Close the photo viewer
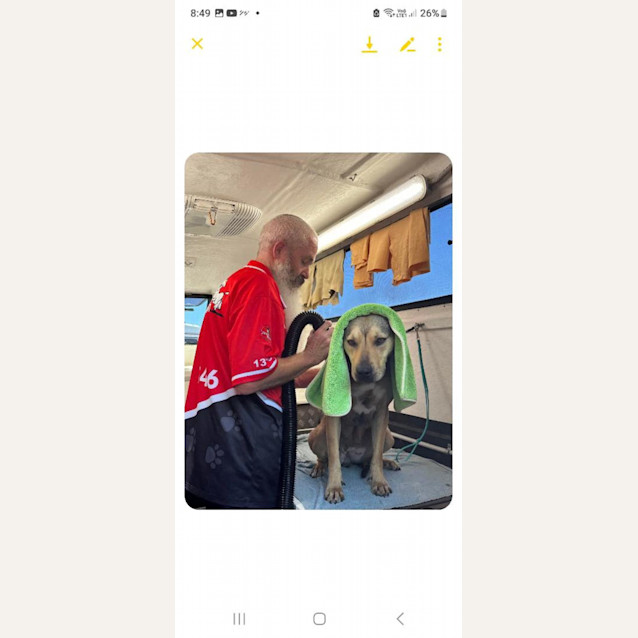The width and height of the screenshot is (638, 638). coord(197,44)
